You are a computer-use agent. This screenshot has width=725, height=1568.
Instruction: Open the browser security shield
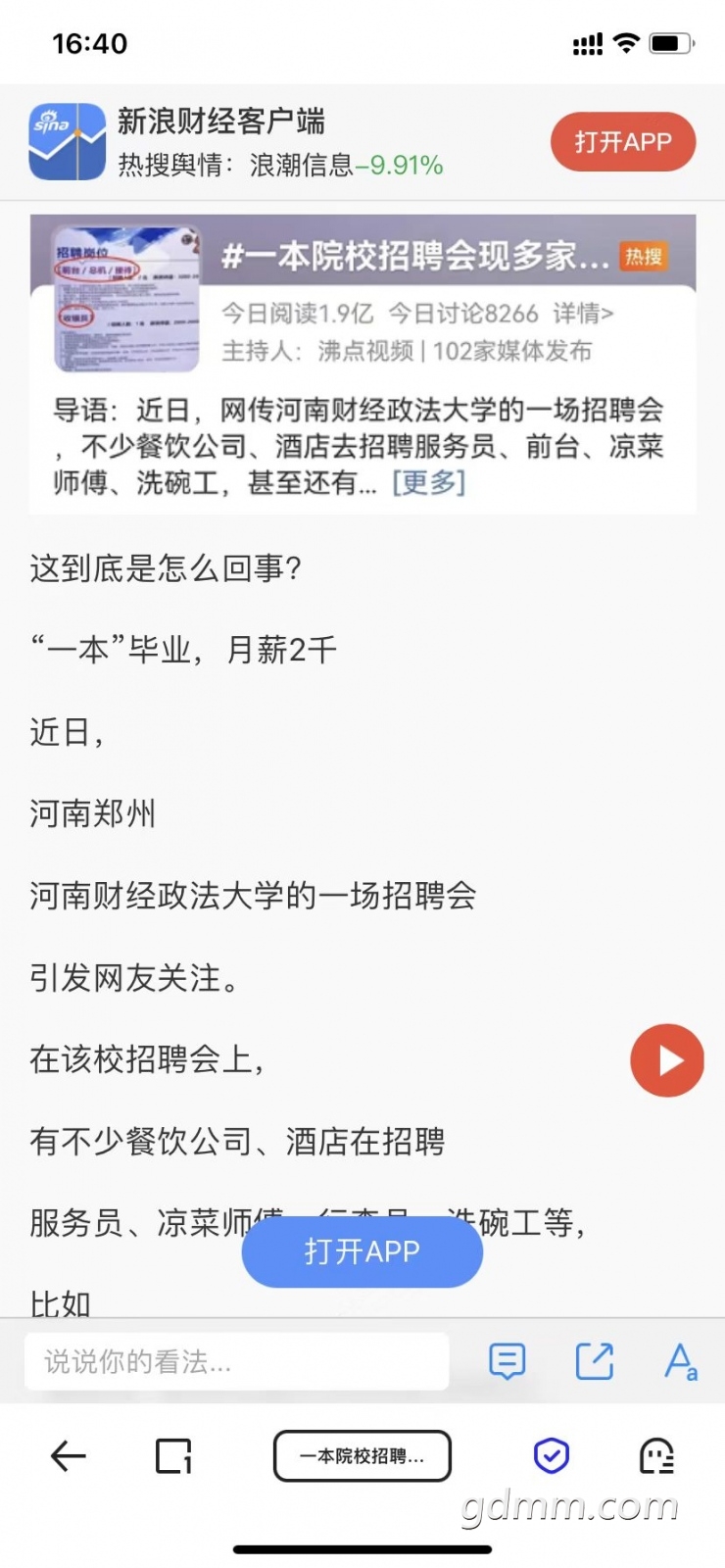coord(552,1456)
